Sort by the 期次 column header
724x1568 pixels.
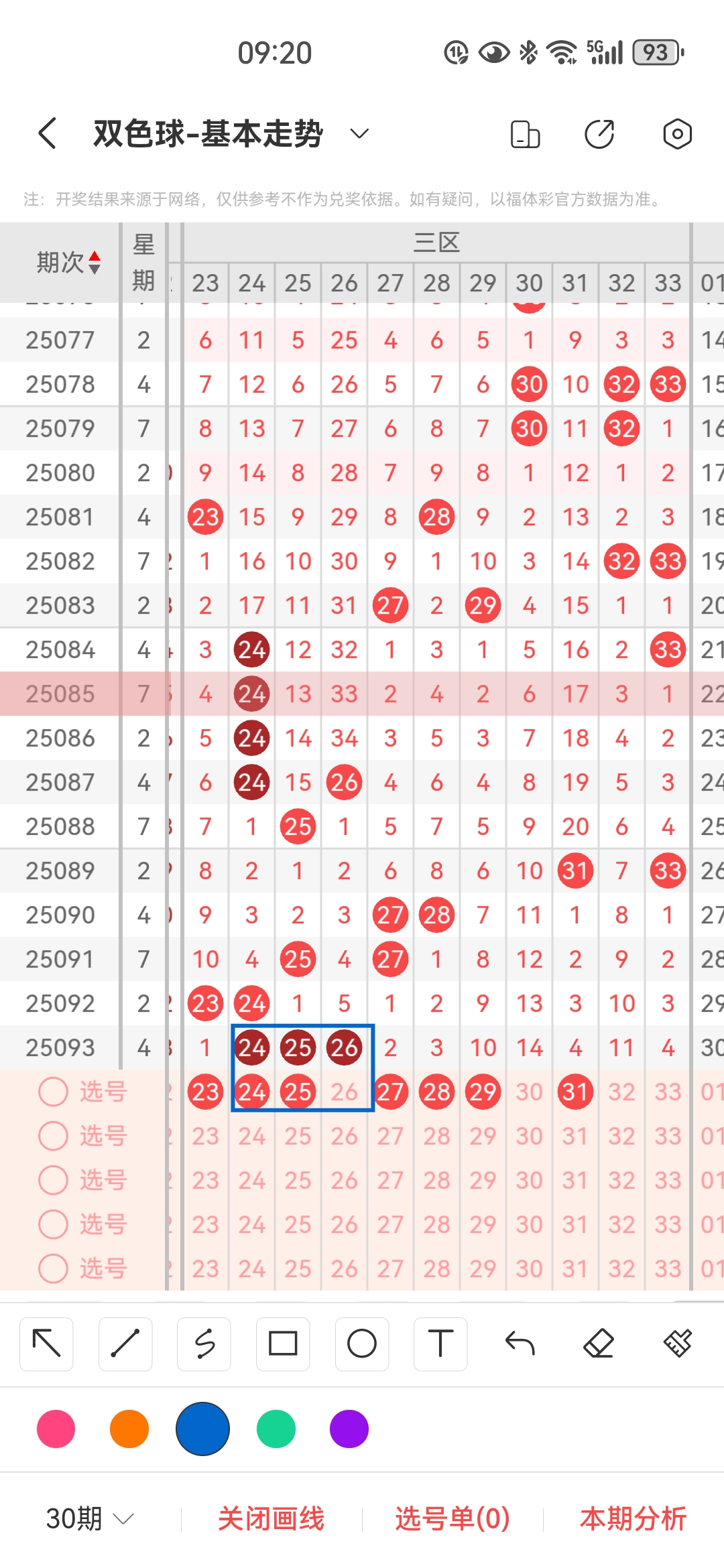point(67,262)
